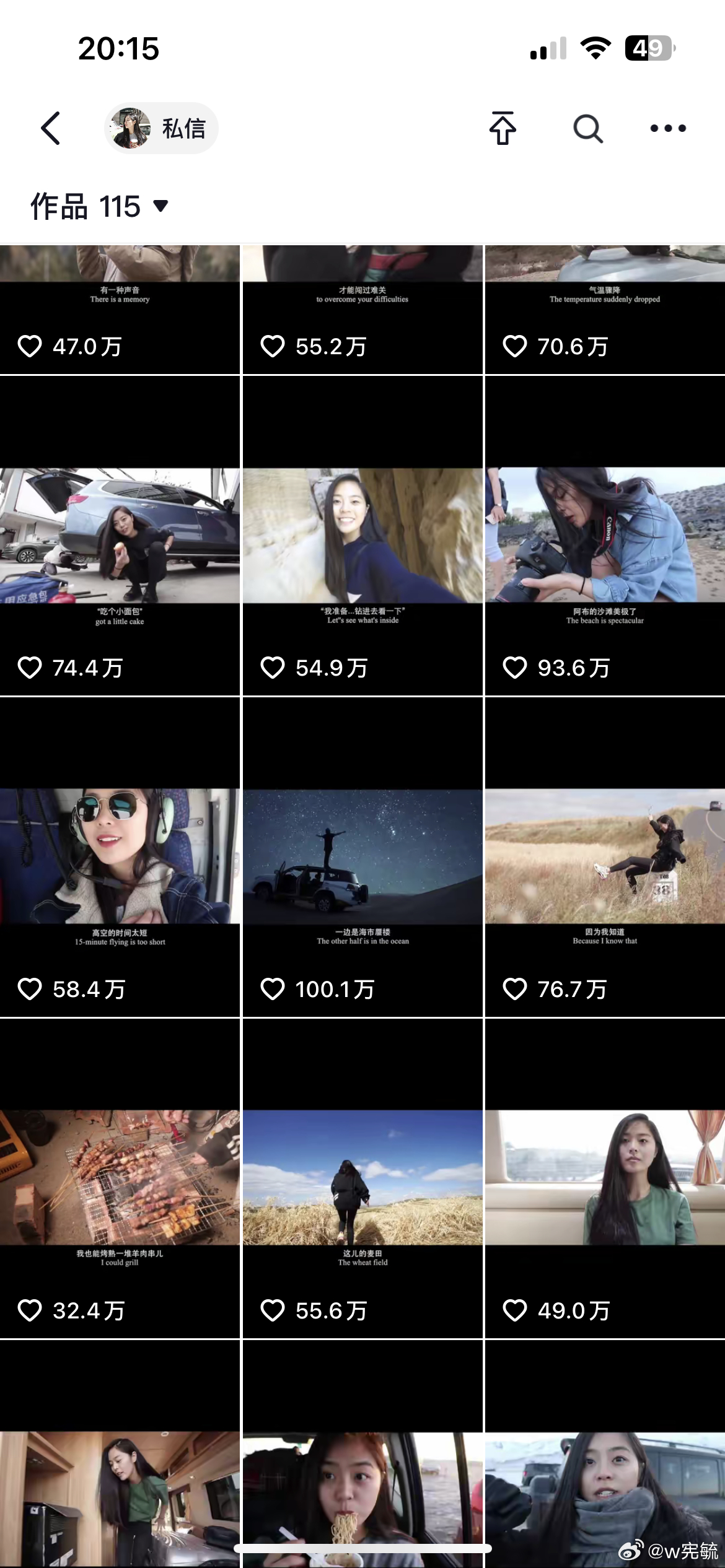Screen dimensions: 725x1568
Task: Open video with 47.0万 likes
Action: click(x=120, y=310)
